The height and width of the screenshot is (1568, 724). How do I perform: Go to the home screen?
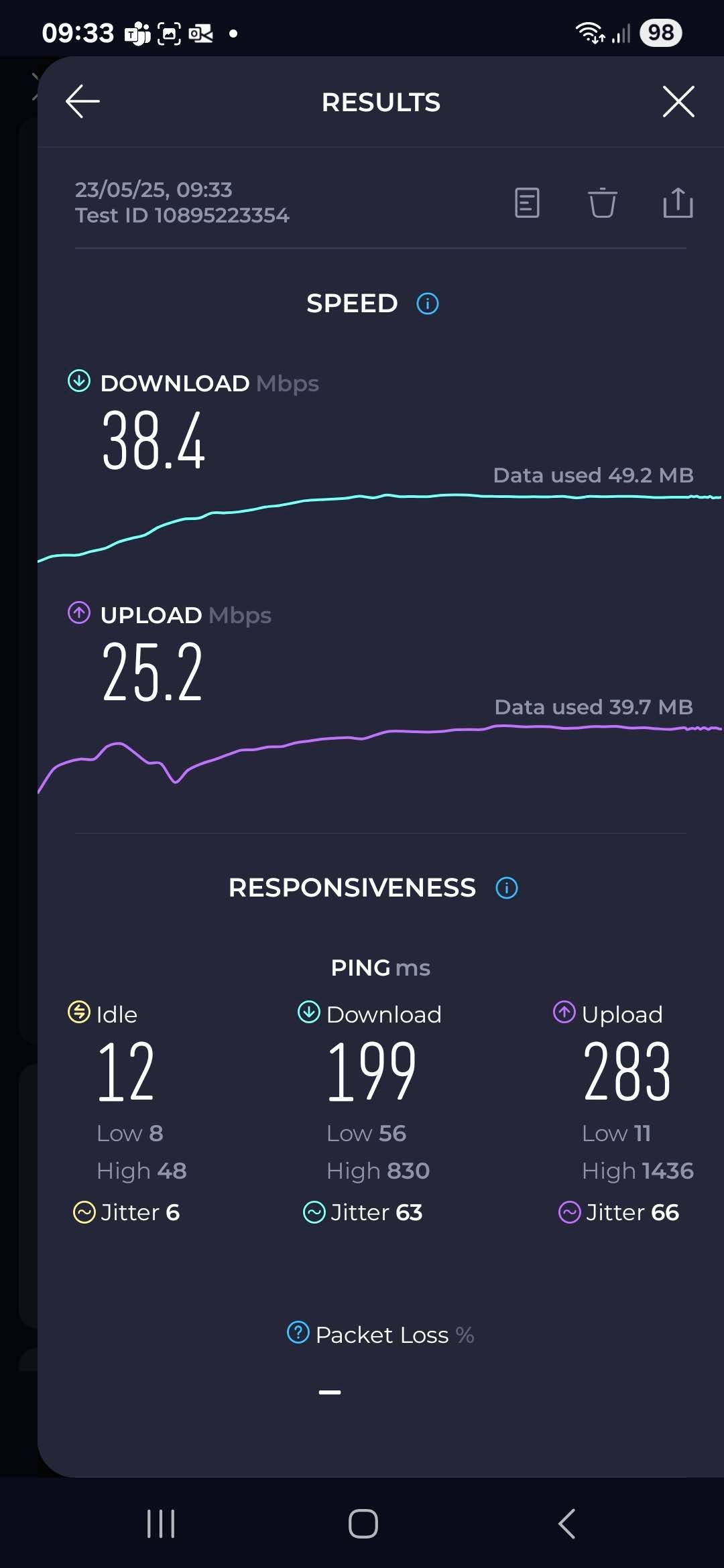(x=363, y=1524)
